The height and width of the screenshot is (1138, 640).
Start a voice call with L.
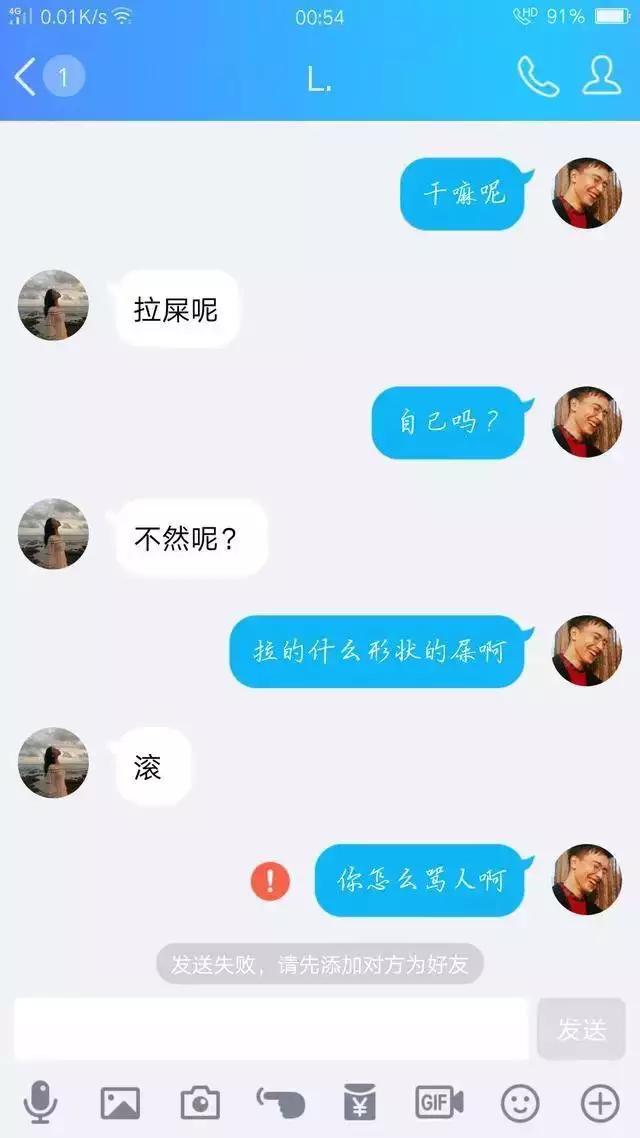point(537,77)
